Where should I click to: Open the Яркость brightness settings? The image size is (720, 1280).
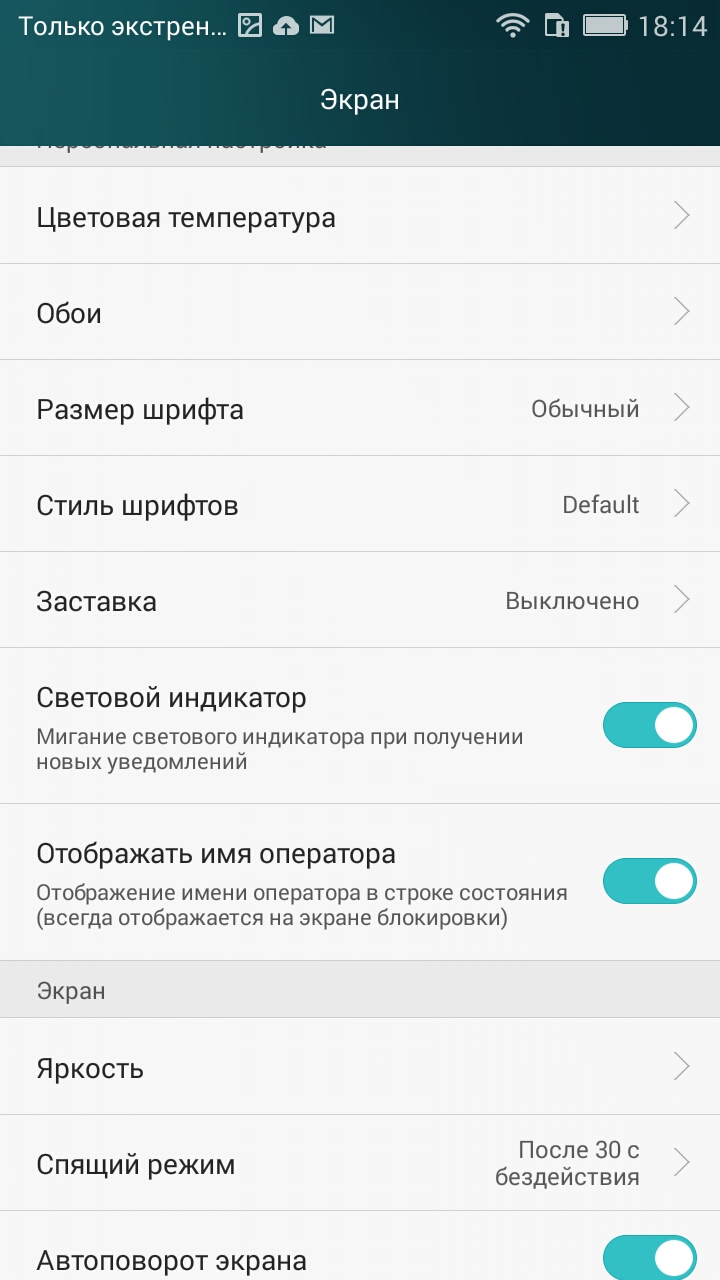(x=360, y=1067)
